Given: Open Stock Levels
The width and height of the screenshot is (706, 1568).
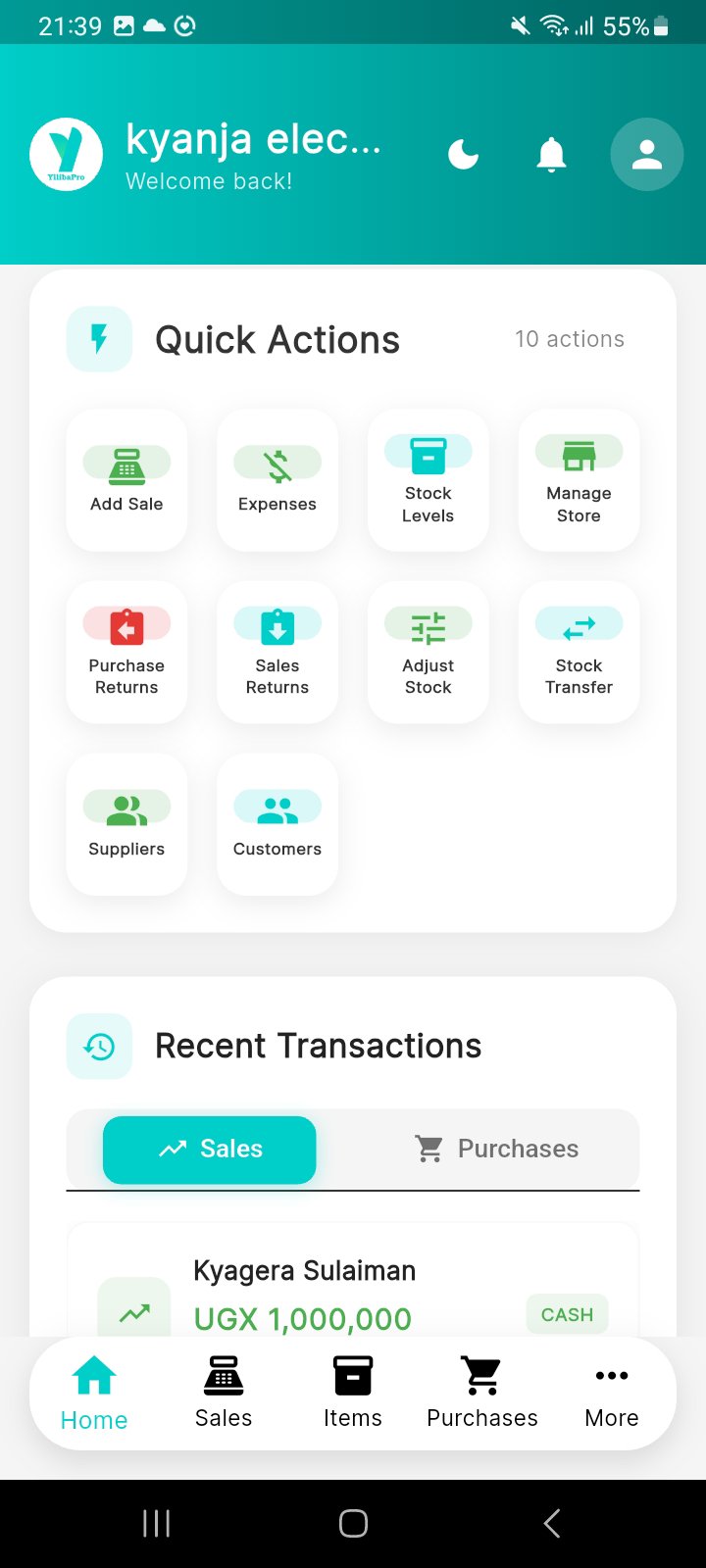Looking at the screenshot, I should 428,479.
